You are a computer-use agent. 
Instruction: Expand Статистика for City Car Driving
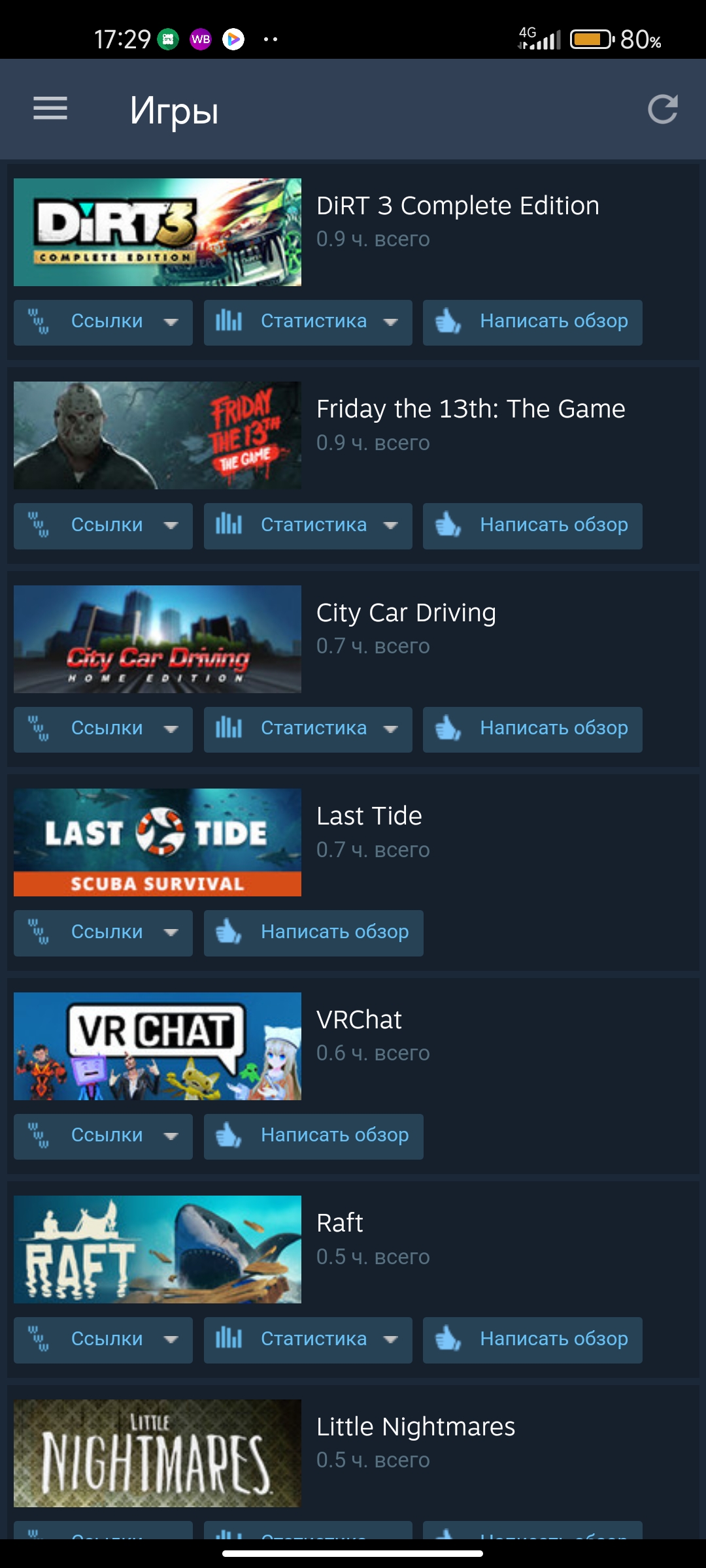(x=308, y=729)
